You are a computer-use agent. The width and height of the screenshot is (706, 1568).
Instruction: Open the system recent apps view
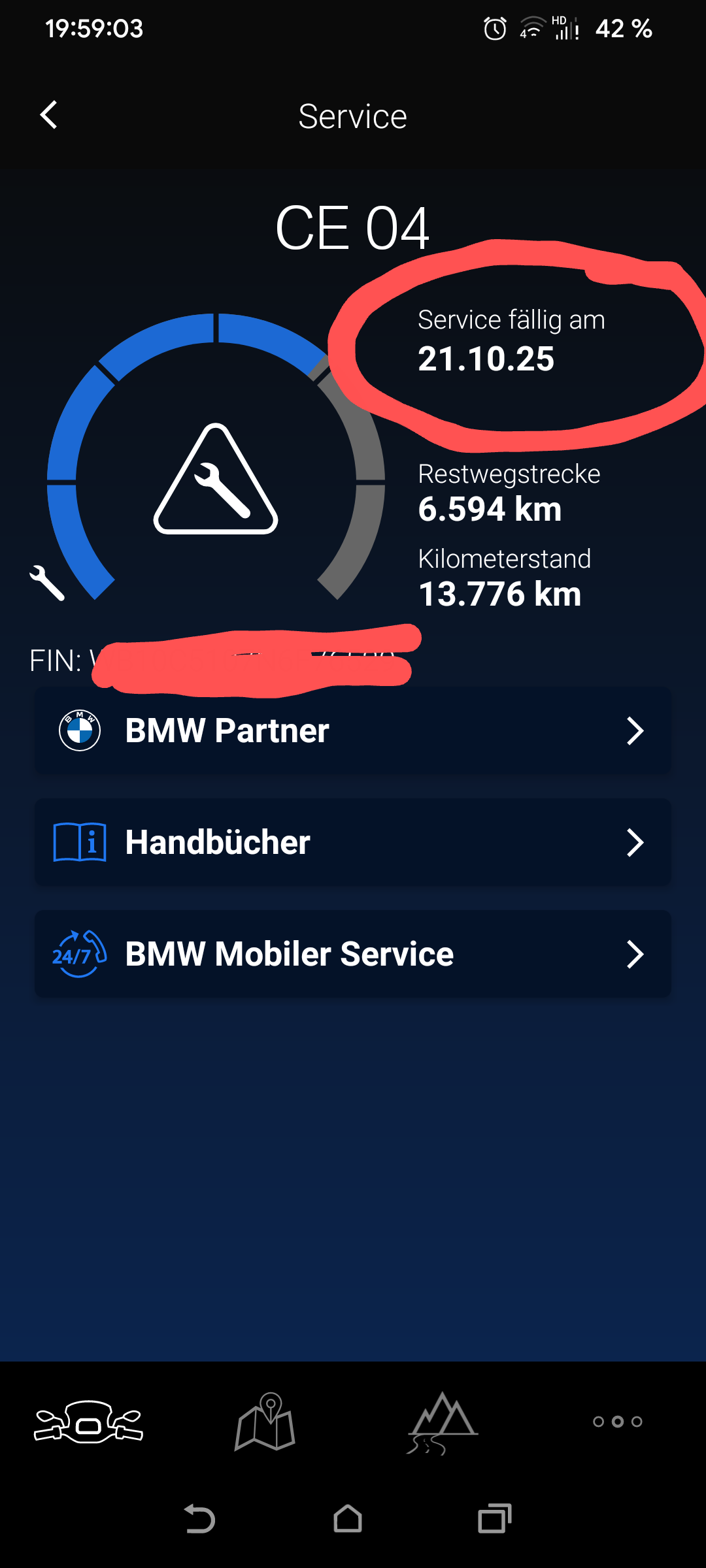495,1519
